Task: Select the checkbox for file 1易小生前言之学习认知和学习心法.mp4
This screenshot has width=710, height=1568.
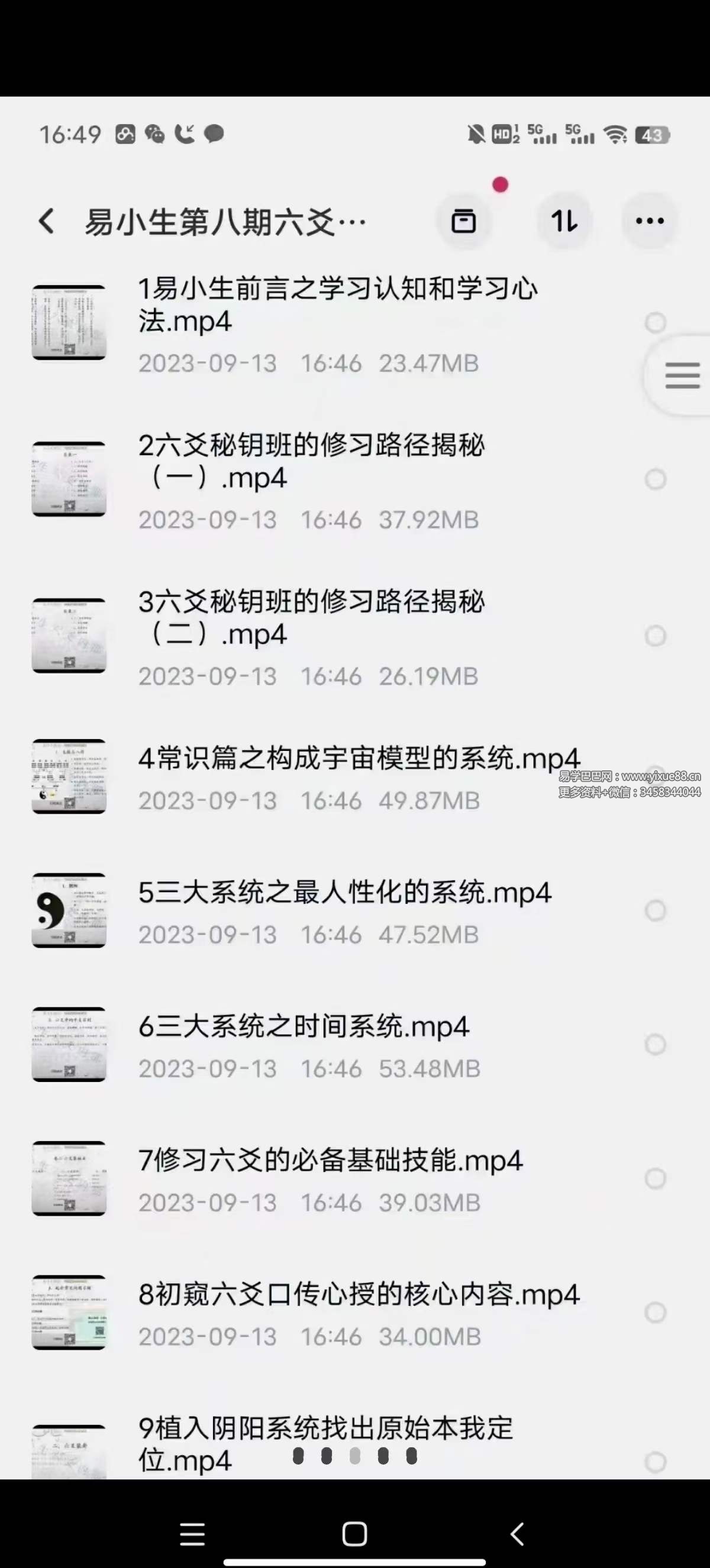Action: click(x=656, y=322)
